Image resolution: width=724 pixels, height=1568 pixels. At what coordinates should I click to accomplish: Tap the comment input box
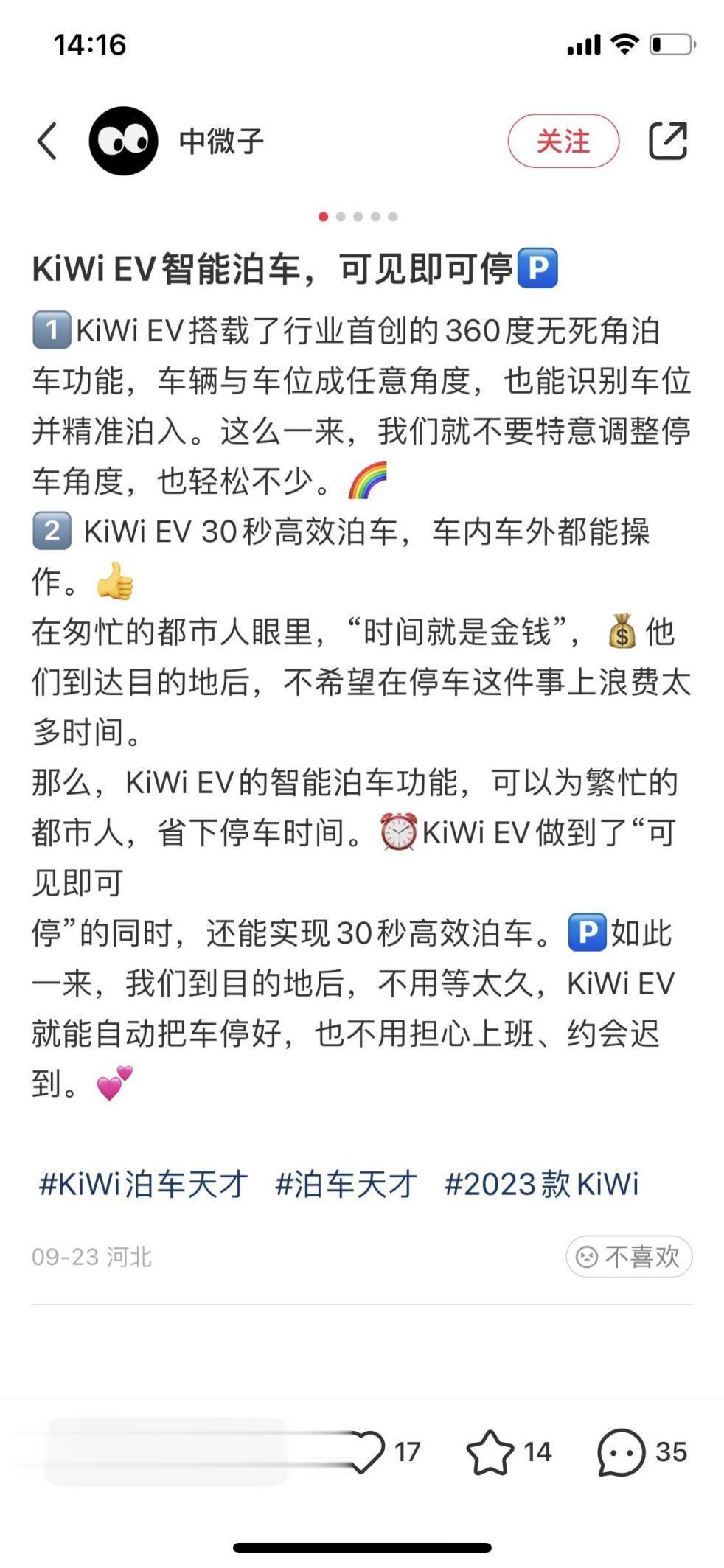166,1452
